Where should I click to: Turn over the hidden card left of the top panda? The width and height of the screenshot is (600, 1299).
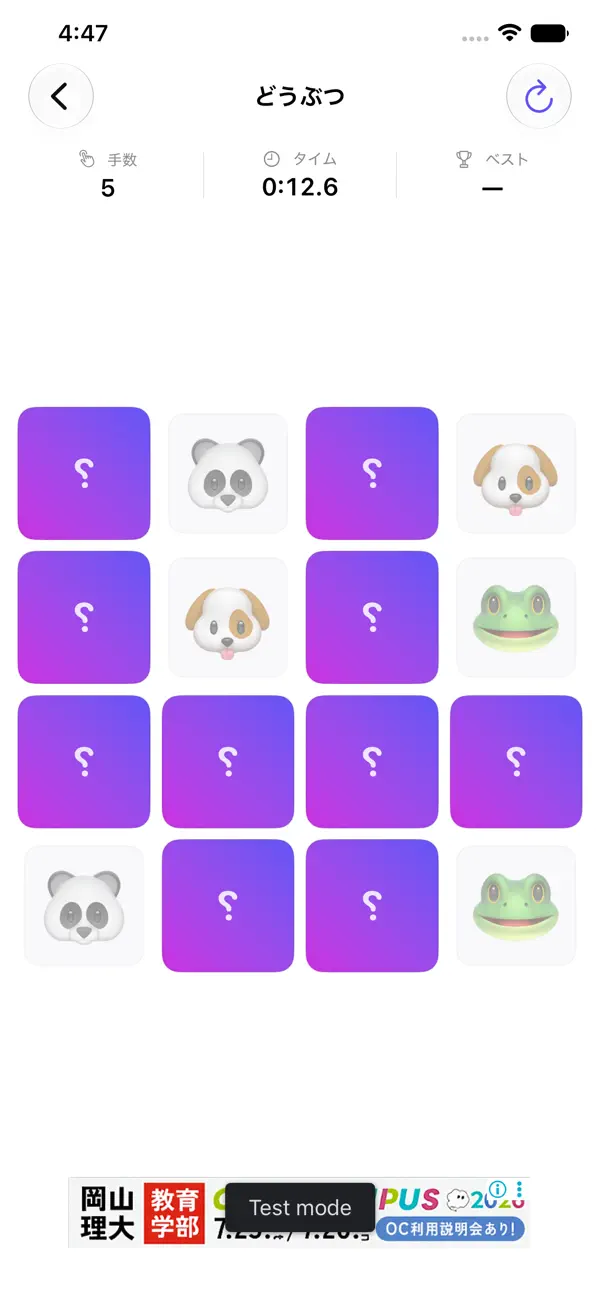(x=84, y=473)
